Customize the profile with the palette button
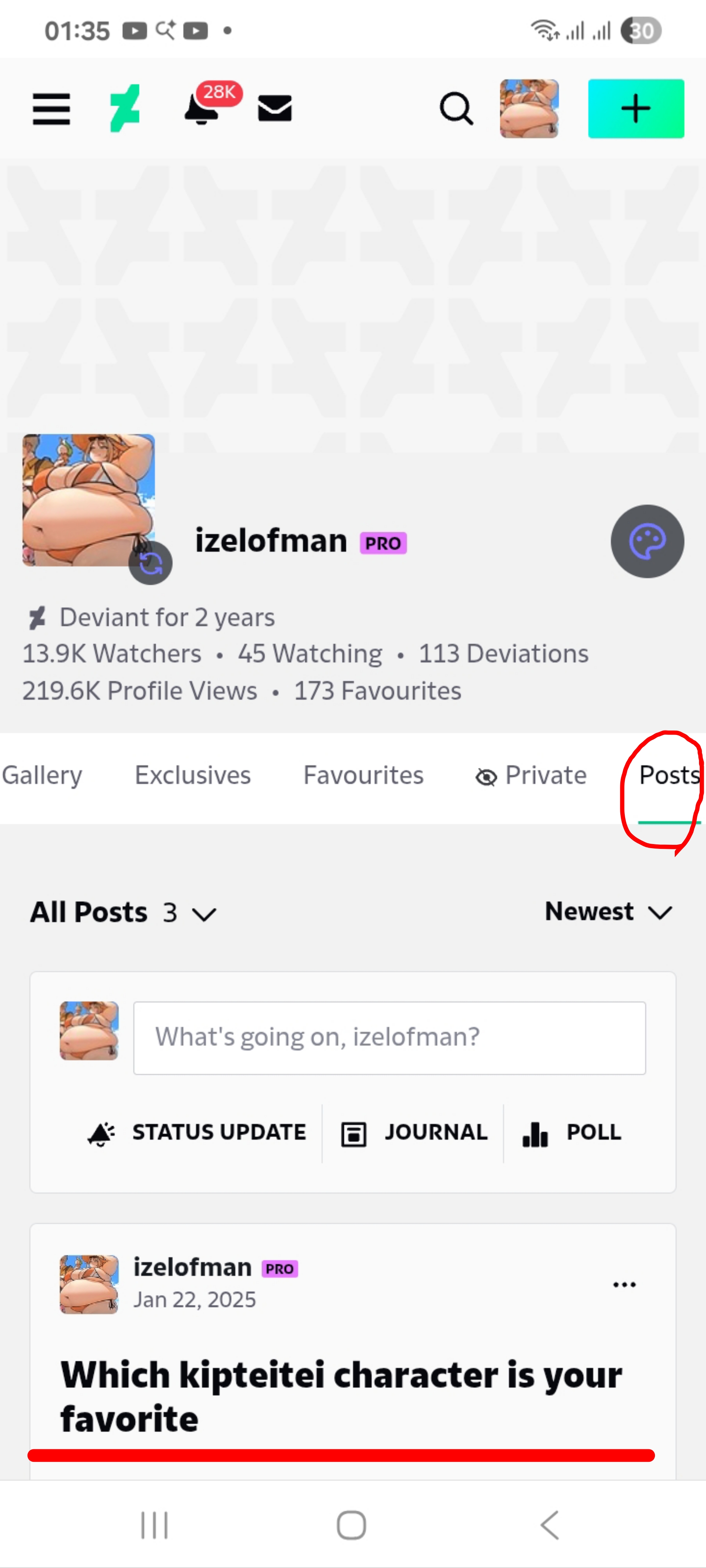 [x=647, y=541]
